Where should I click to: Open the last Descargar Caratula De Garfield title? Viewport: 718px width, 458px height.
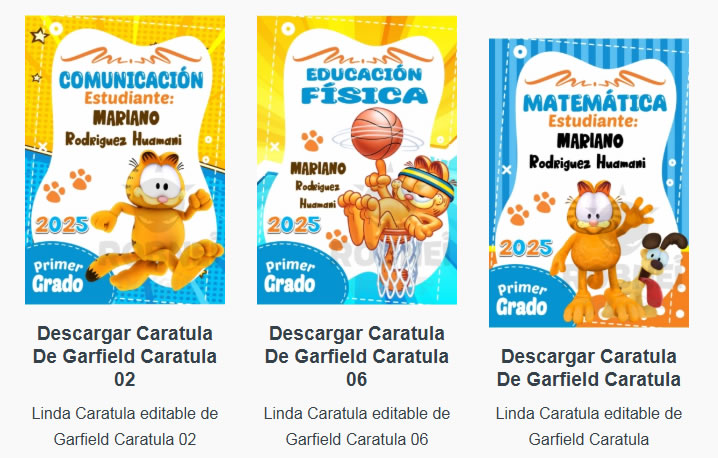589,368
